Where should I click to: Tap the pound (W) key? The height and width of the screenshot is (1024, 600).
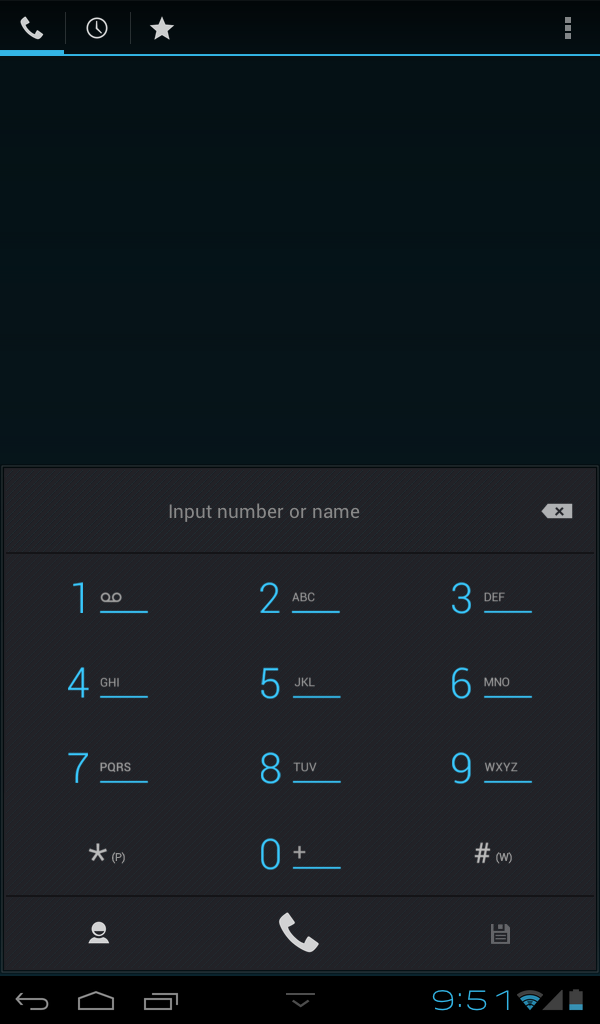click(x=492, y=854)
